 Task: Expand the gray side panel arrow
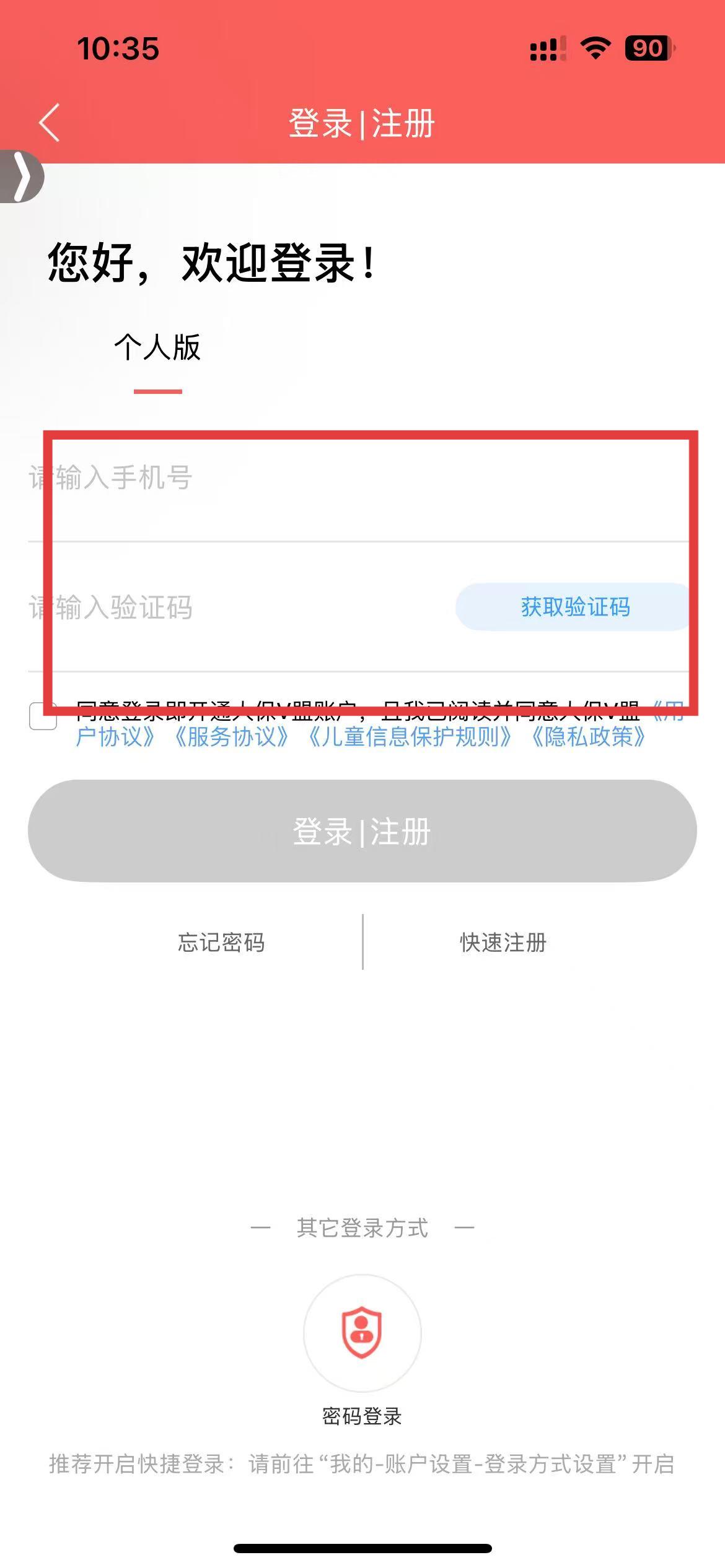coord(22,176)
